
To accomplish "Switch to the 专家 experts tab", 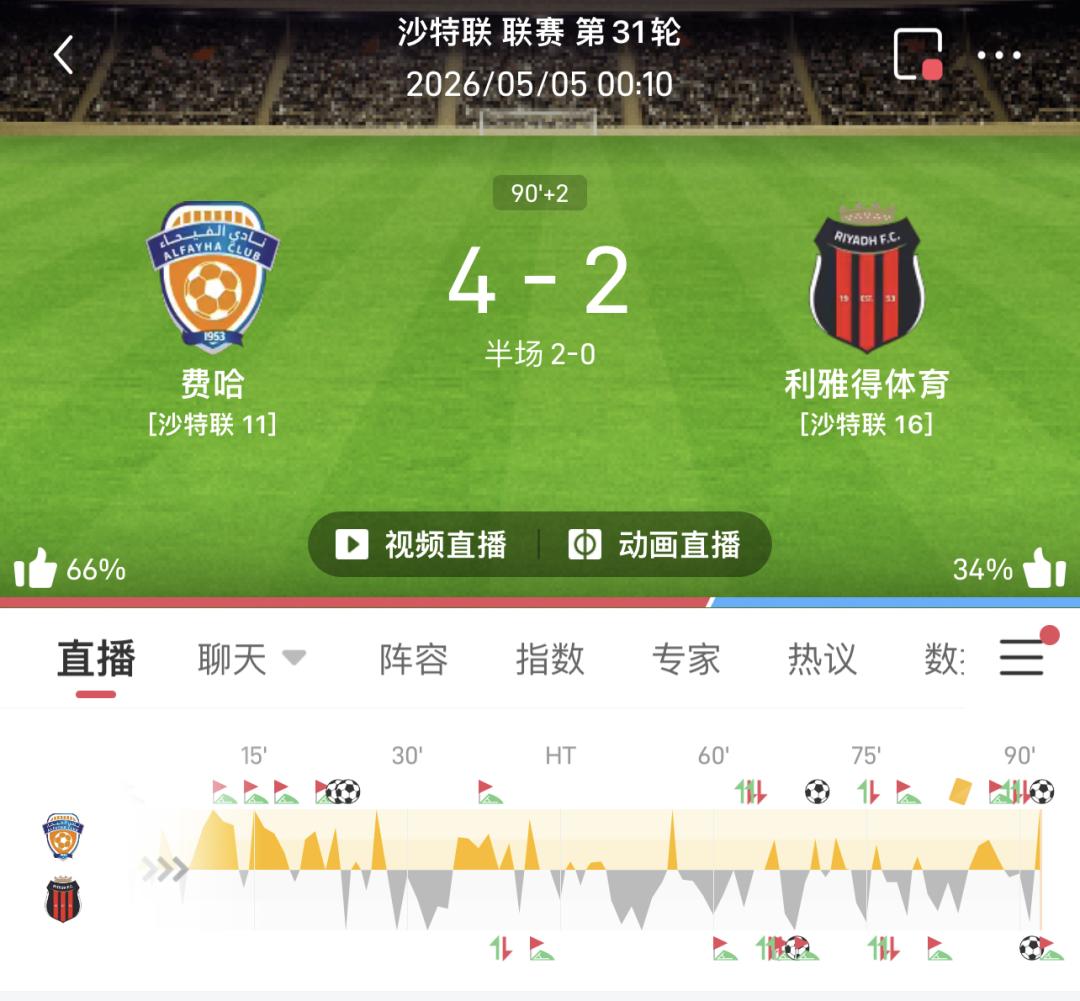I will pyautogui.click(x=686, y=659).
